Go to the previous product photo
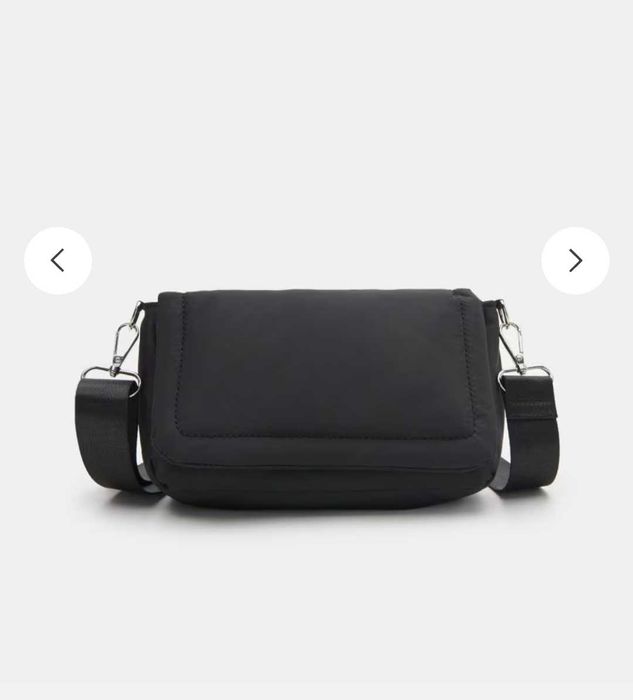 coord(58,261)
